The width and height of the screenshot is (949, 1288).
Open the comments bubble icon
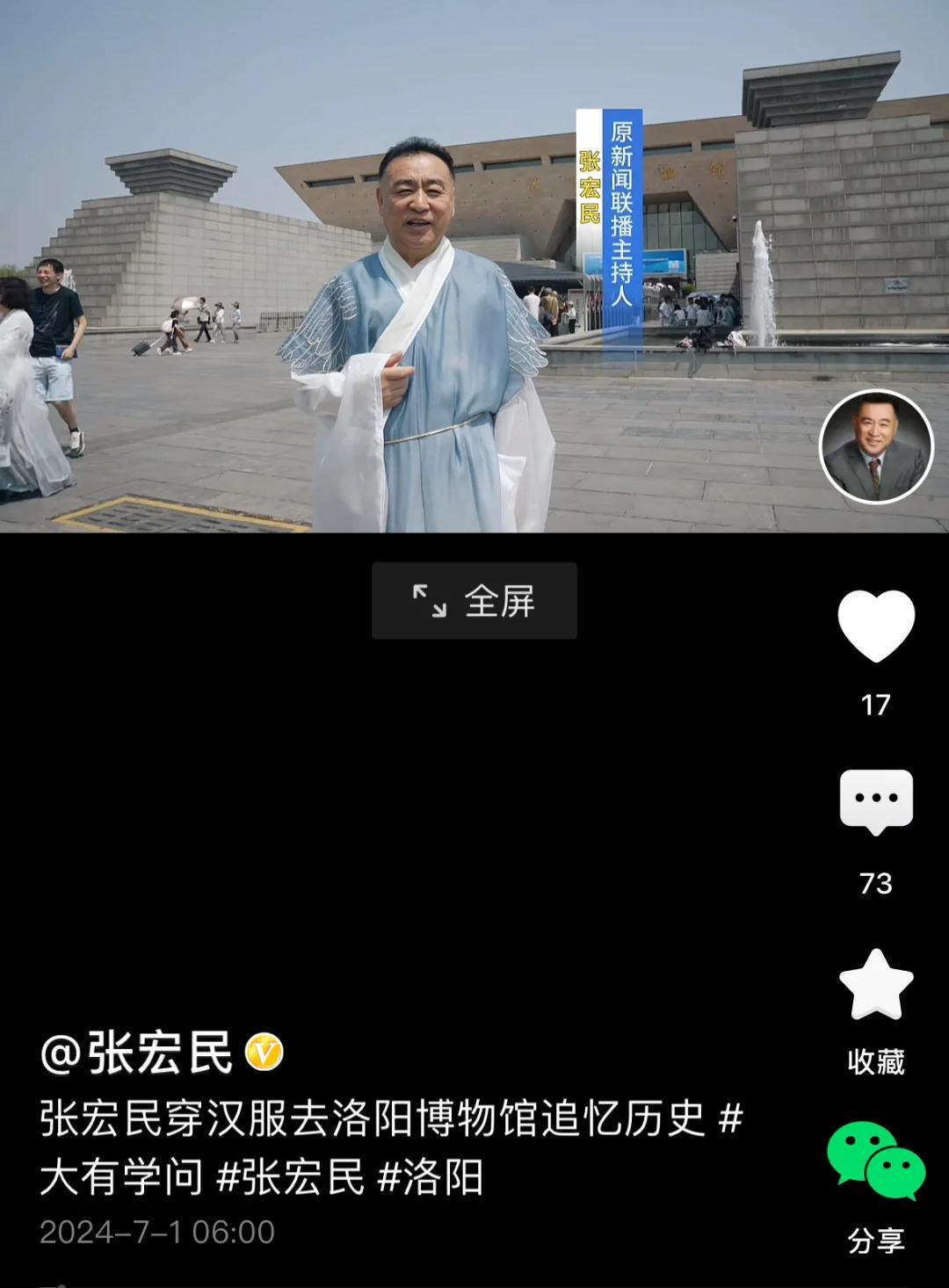click(x=876, y=801)
